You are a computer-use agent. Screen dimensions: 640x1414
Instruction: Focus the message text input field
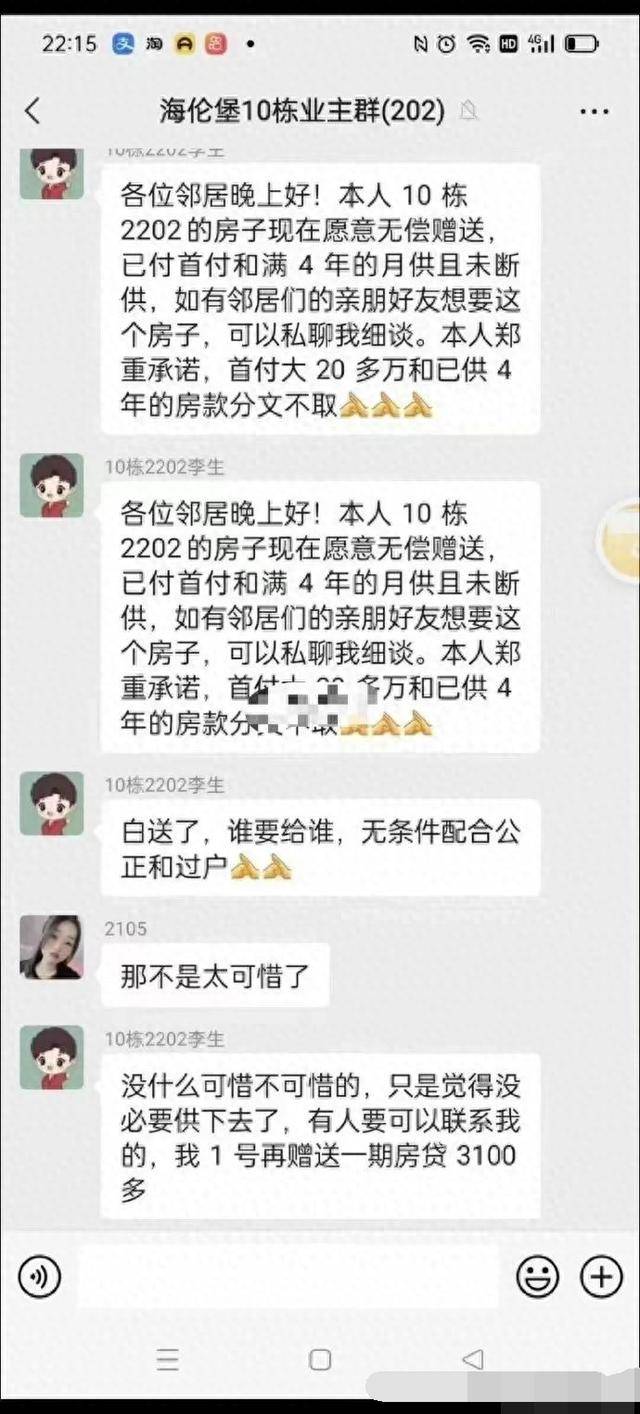click(288, 1276)
